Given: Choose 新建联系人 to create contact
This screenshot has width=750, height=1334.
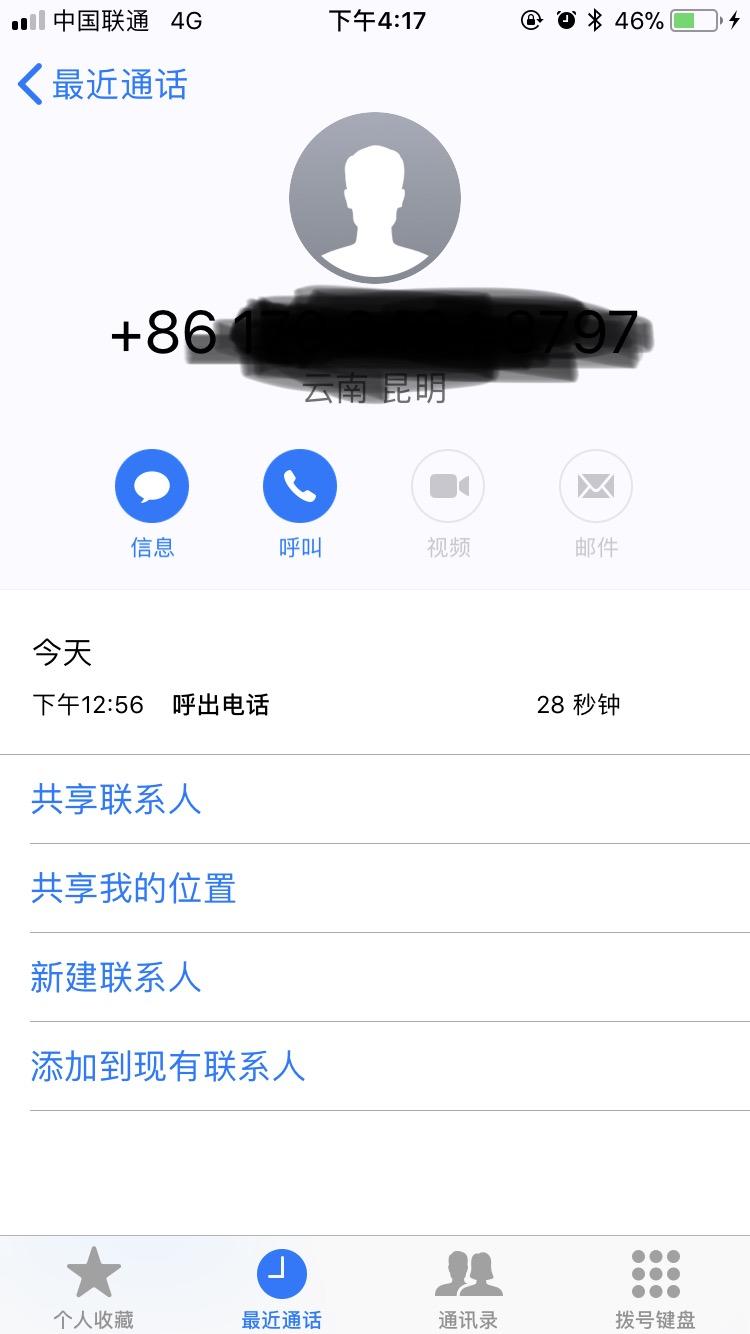Looking at the screenshot, I should 116,977.
